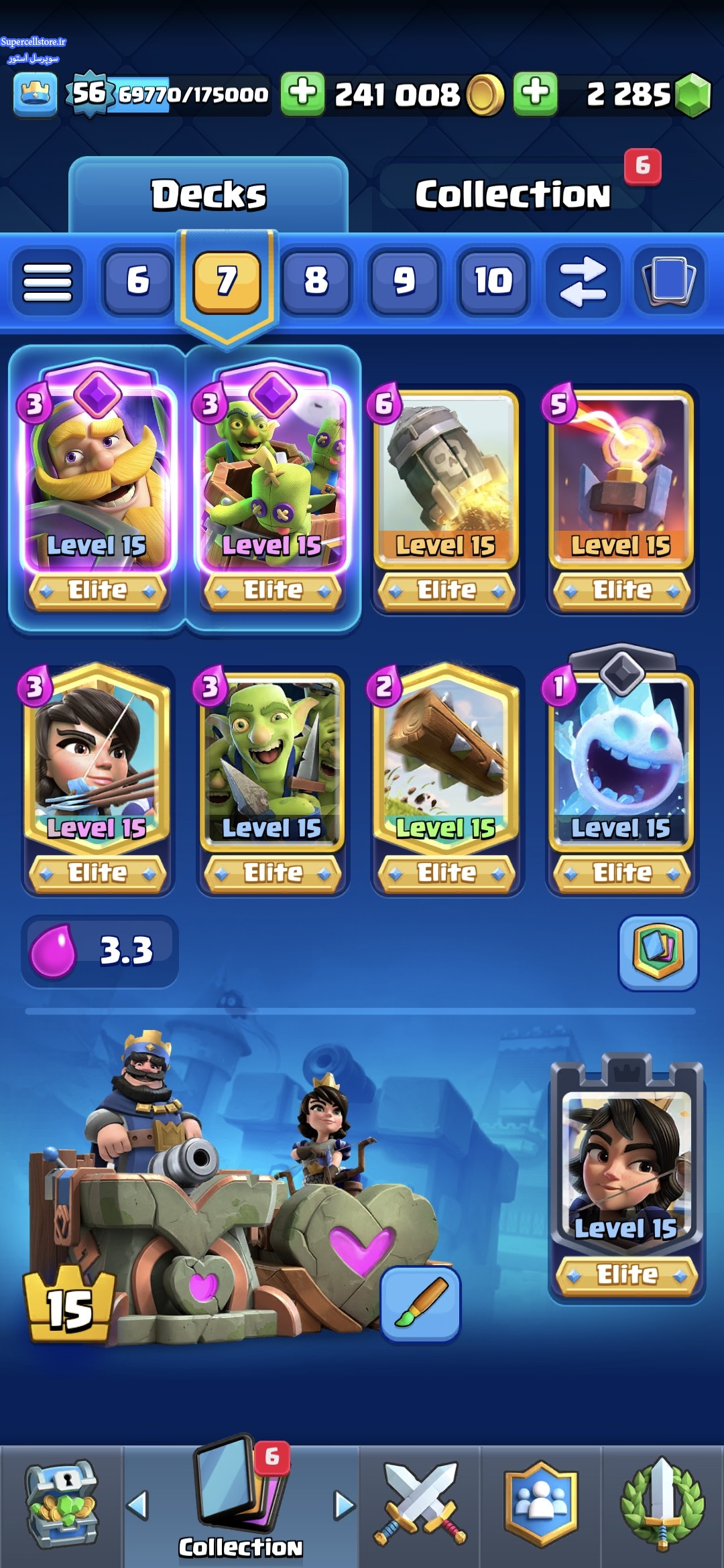Open the card stack copy-deck icon
The image size is (724, 1568).
click(669, 281)
